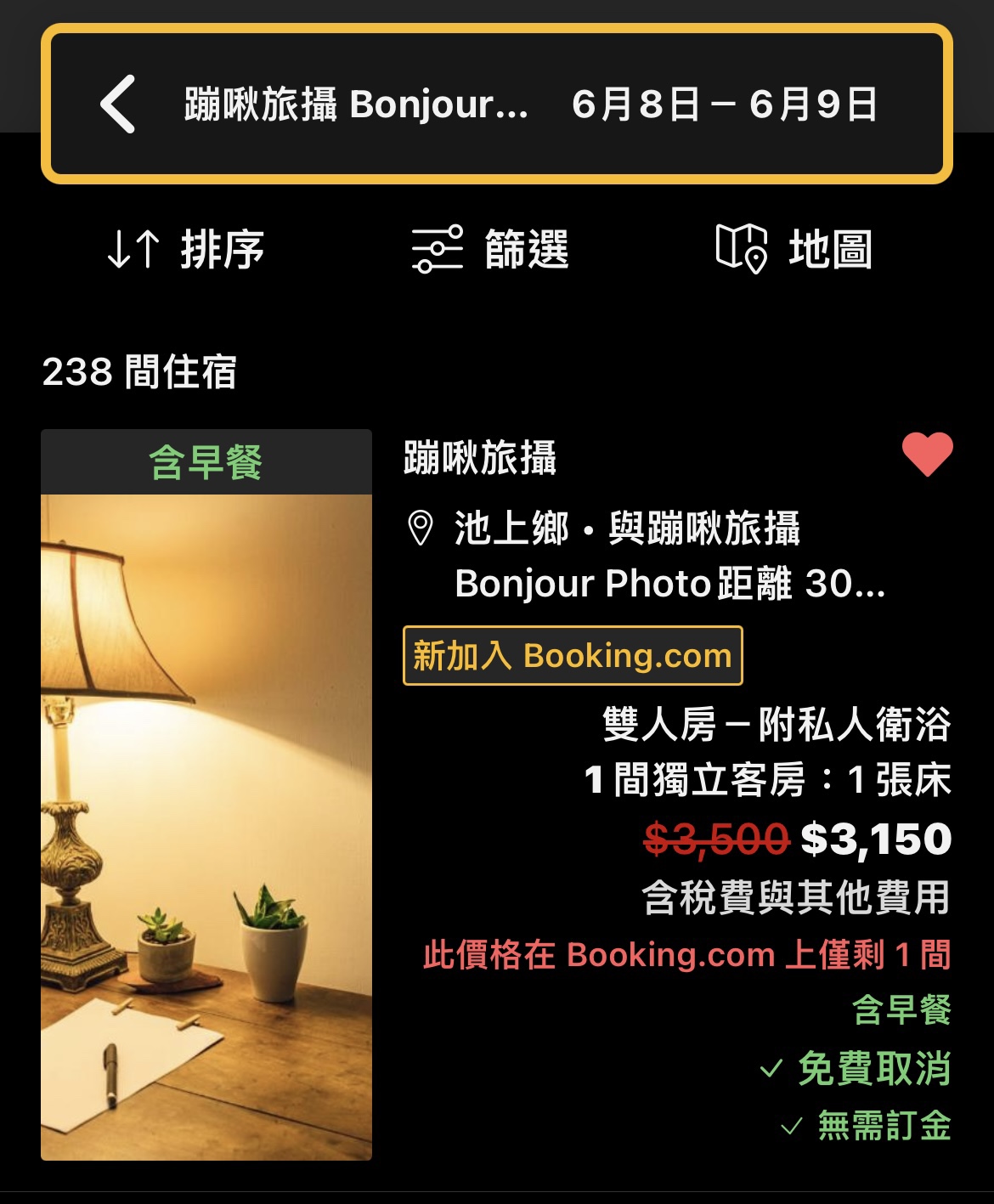Switch to the 地圖 map view
Image resolution: width=994 pixels, height=1204 pixels.
(794, 249)
